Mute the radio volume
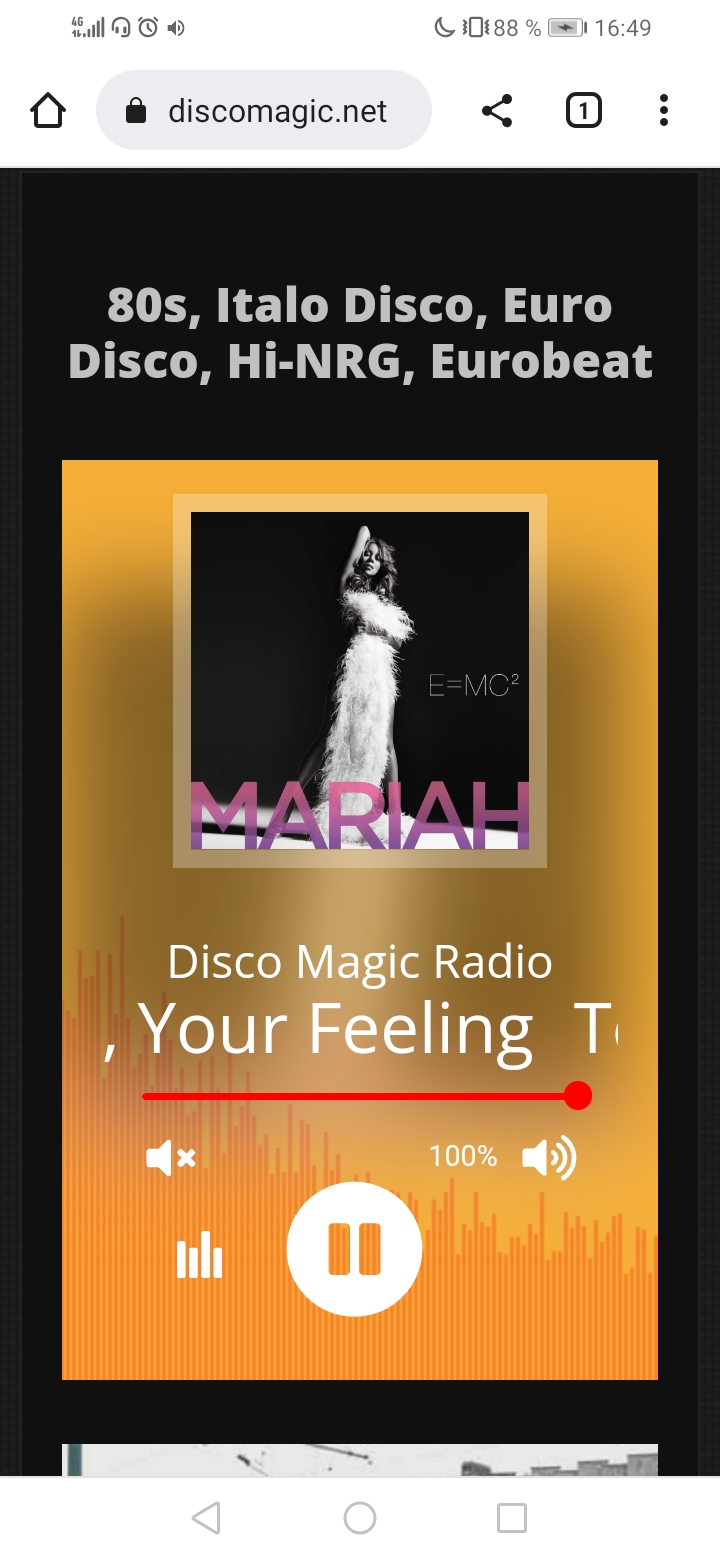Image resolution: width=720 pixels, height=1560 pixels. tap(171, 1158)
